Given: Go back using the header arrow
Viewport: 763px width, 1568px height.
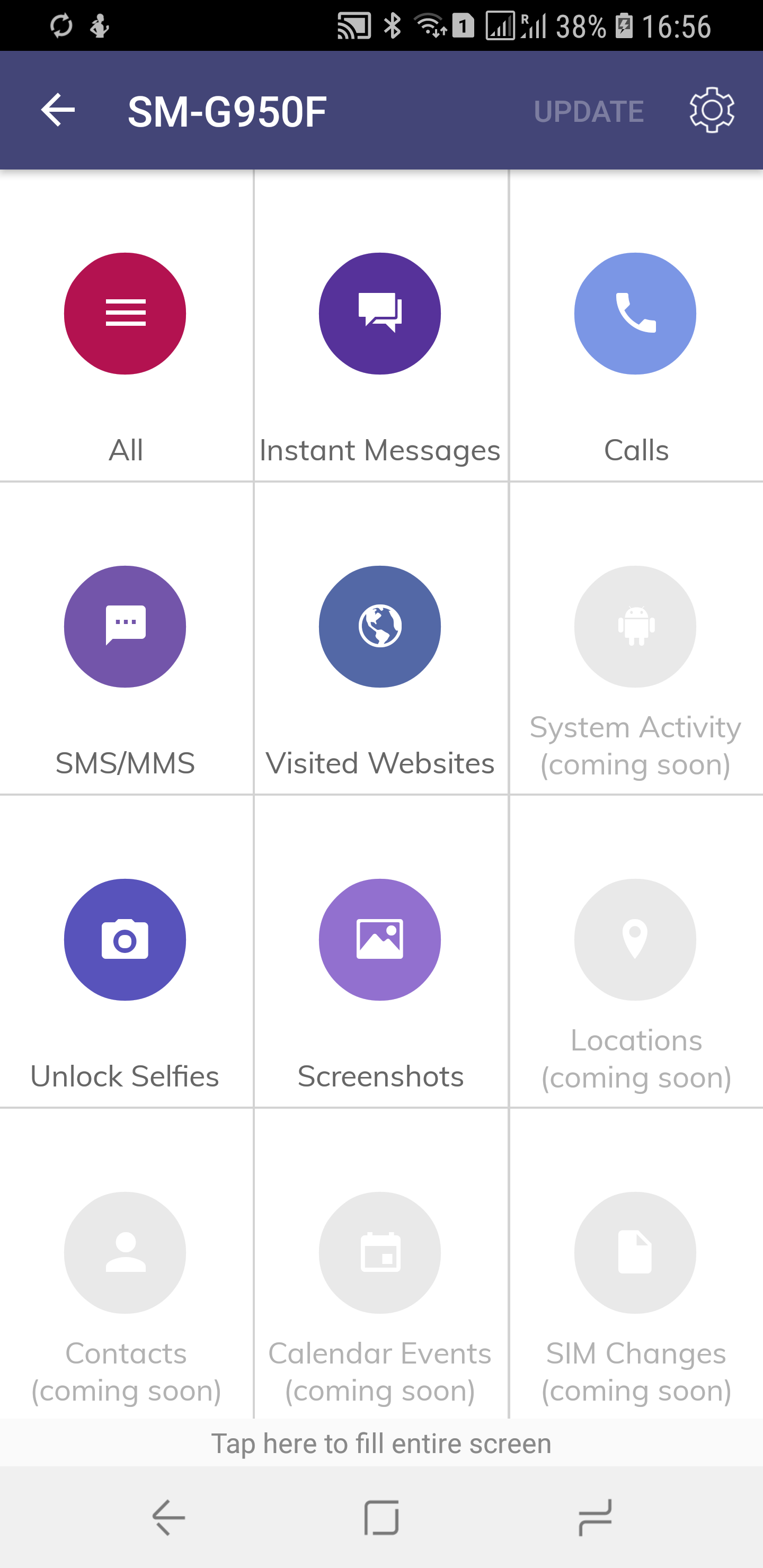Looking at the screenshot, I should point(58,110).
